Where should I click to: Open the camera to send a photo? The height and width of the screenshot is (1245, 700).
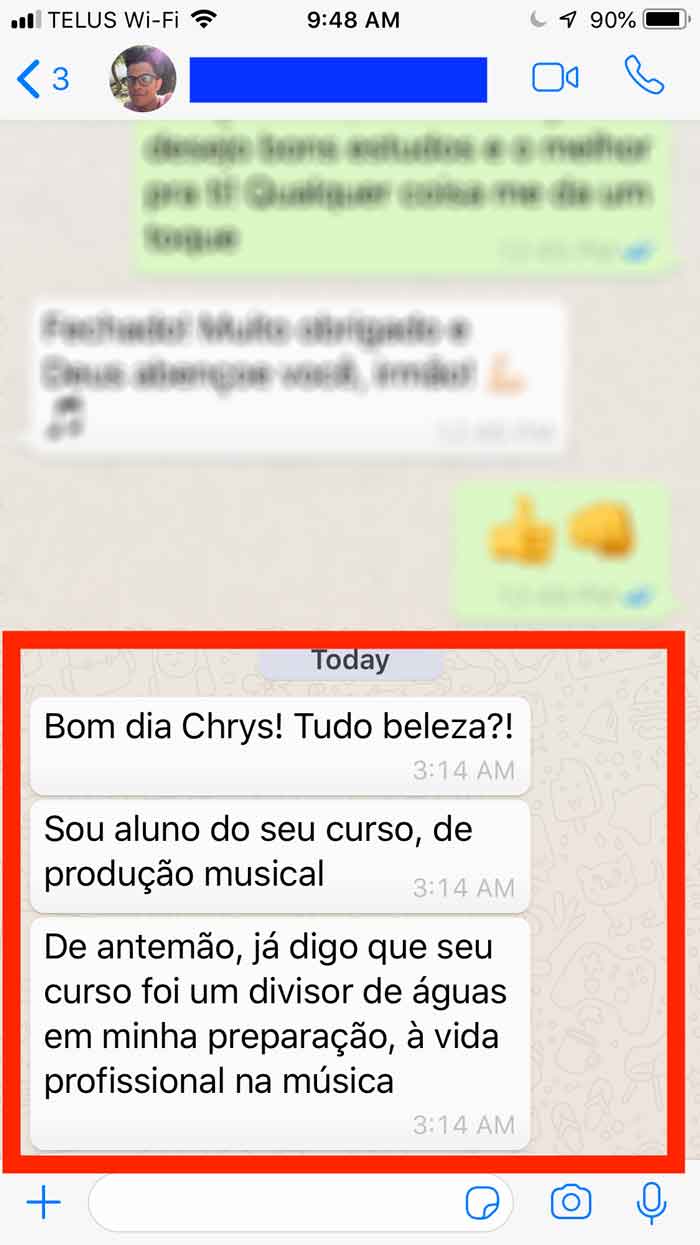(571, 1202)
